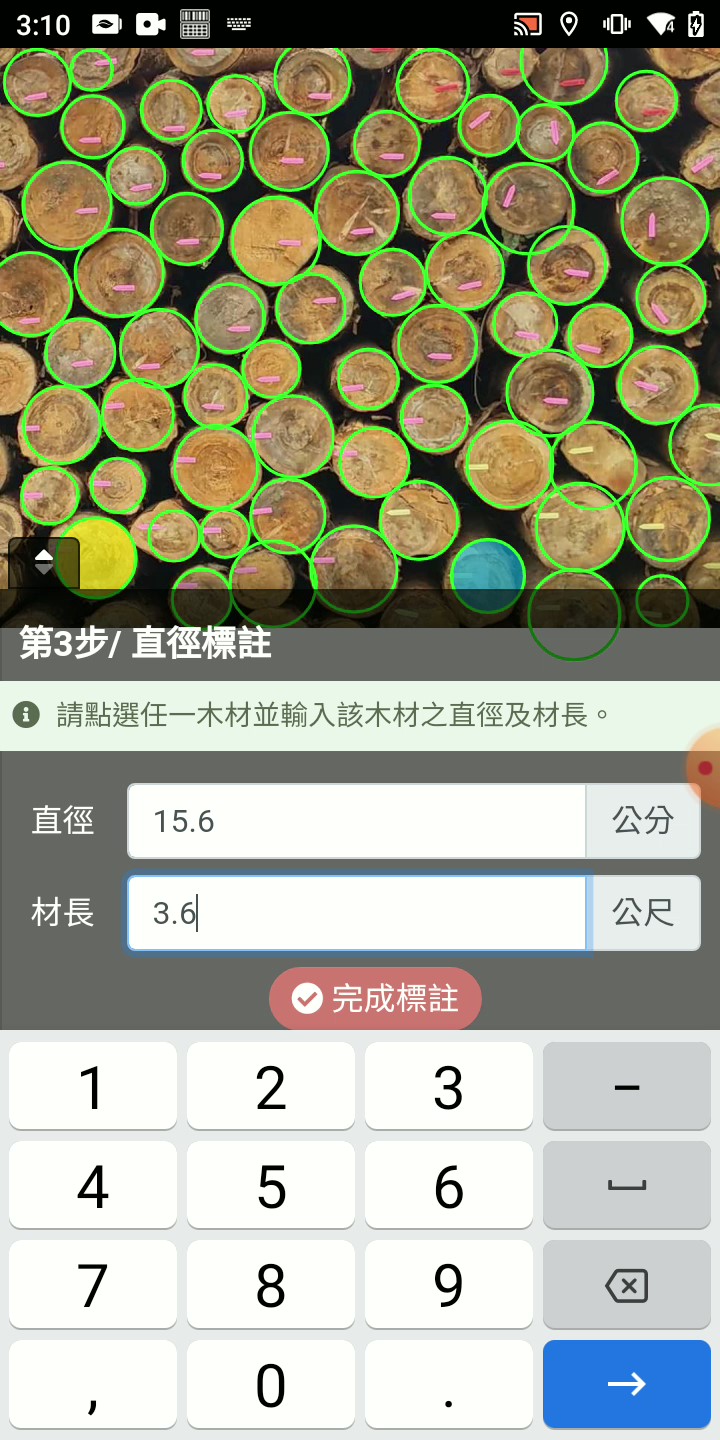This screenshot has height=1440, width=720.
Task: Tap the minus key on keypad
Action: (627, 1086)
